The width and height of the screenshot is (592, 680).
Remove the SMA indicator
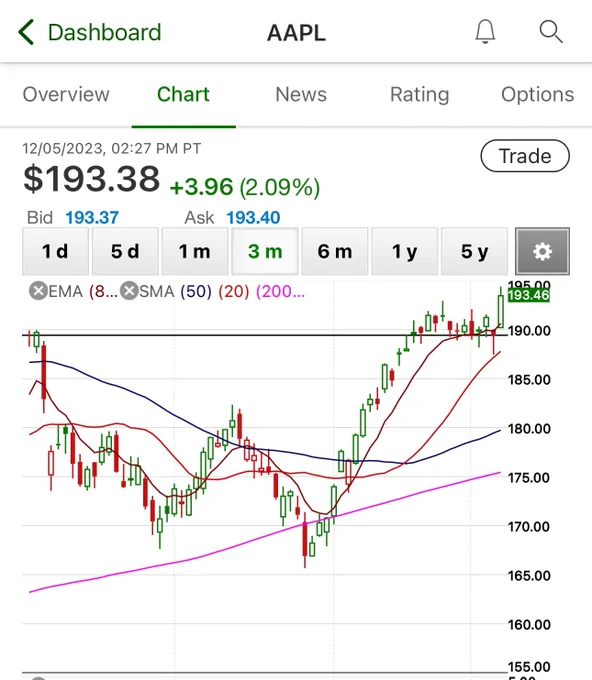[129, 291]
